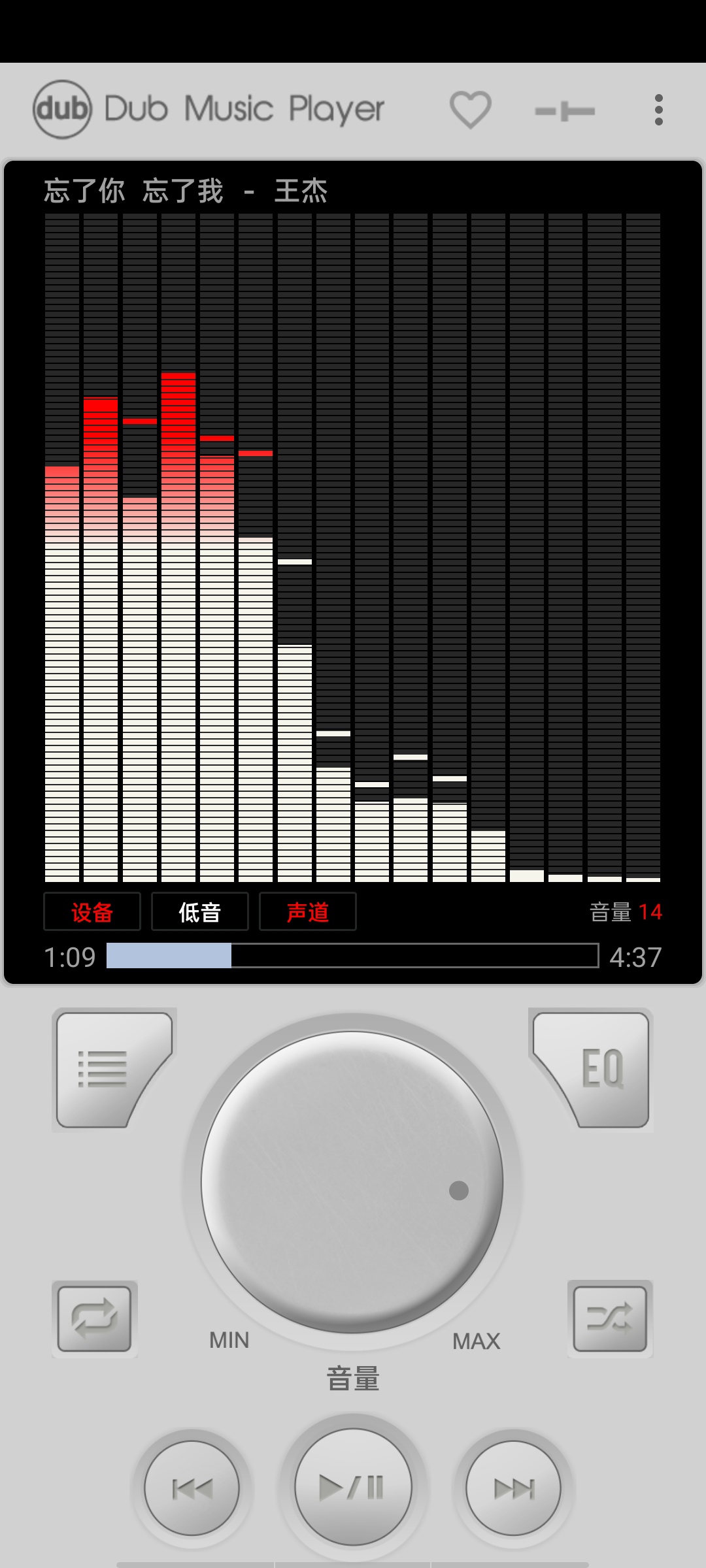This screenshot has height=1568, width=706.
Task: Play or pause the current song
Action: point(353,1487)
